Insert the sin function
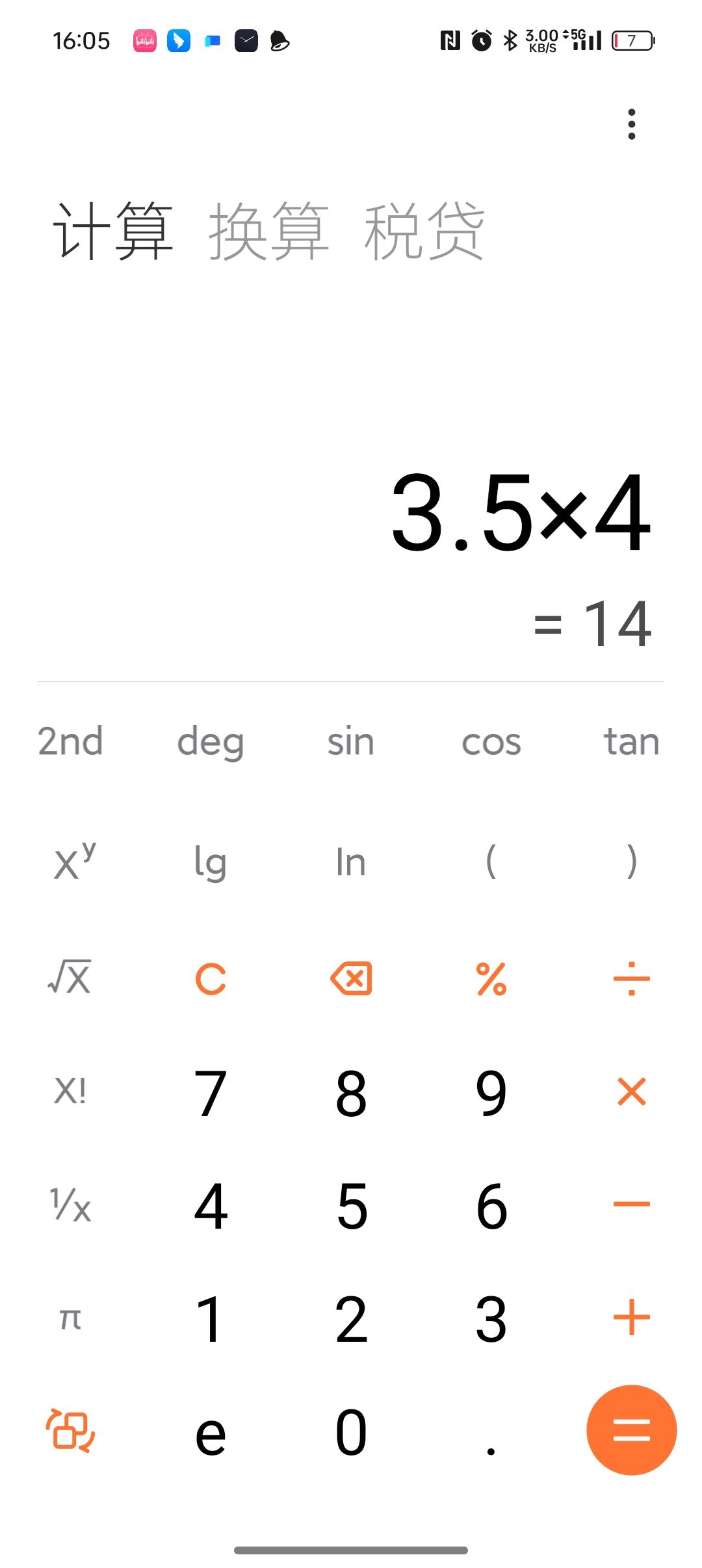Viewport: 702px width, 1568px height. (x=351, y=741)
